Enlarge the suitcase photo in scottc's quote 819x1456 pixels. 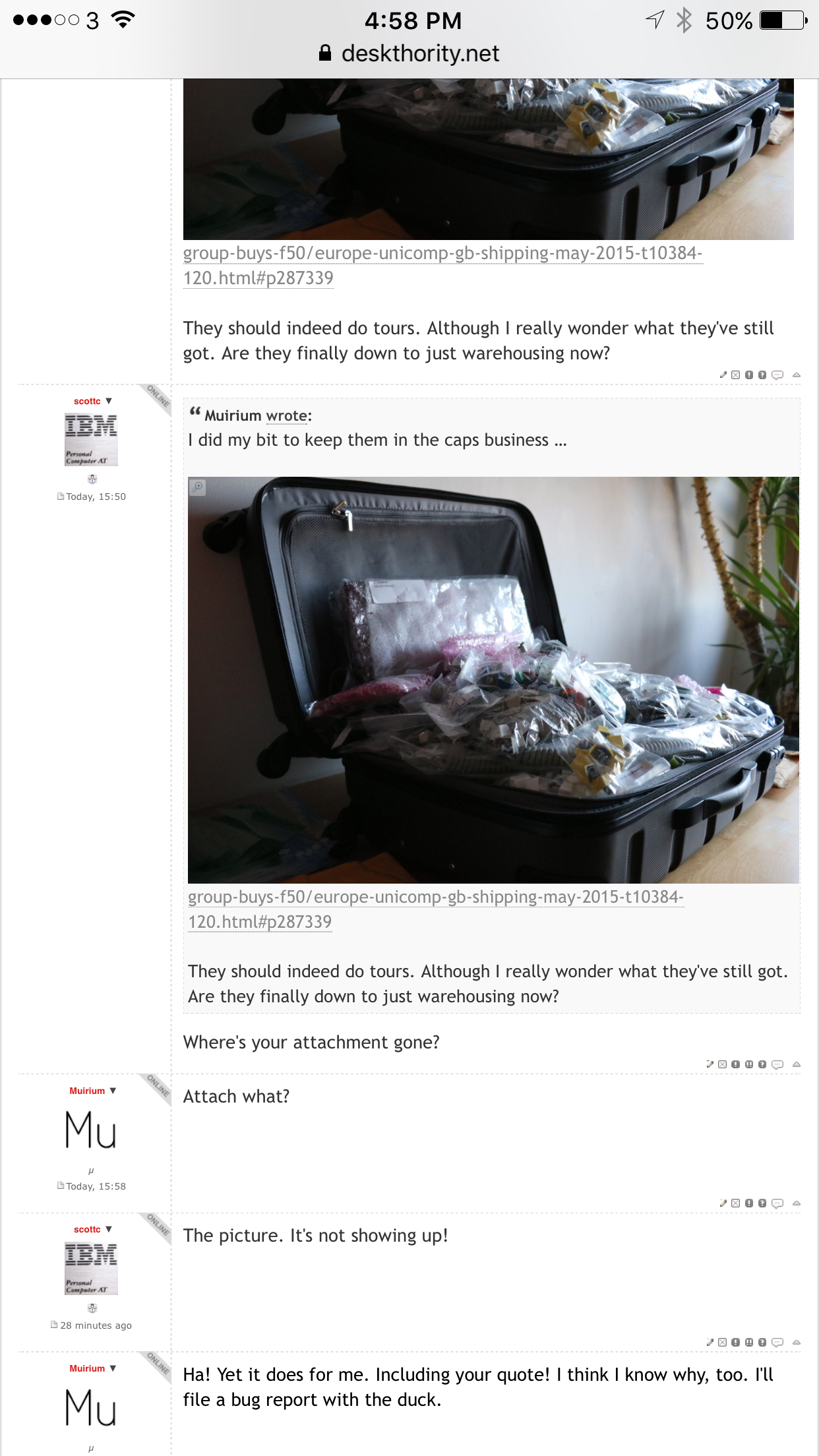click(x=493, y=679)
